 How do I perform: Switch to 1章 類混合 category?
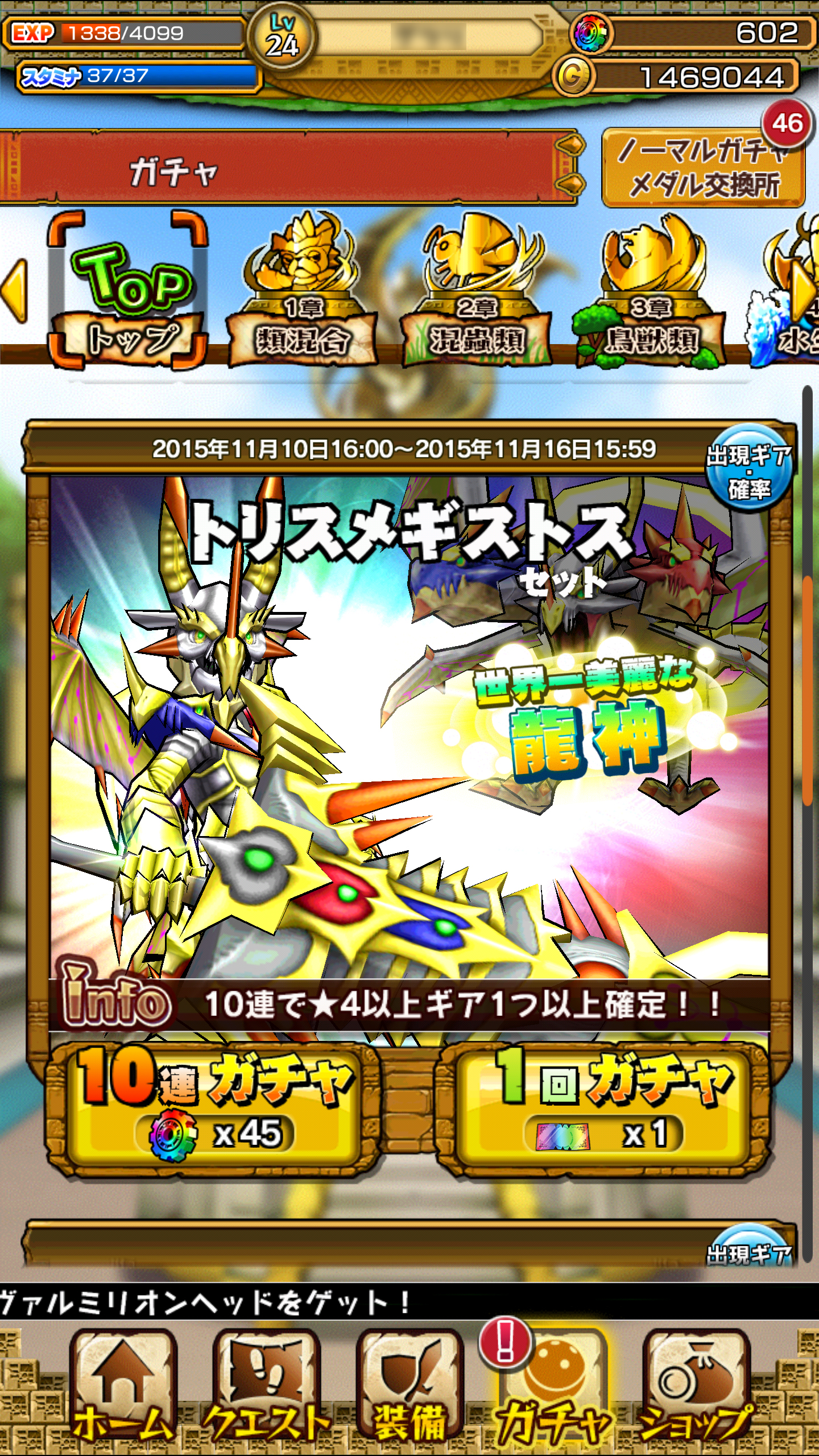coord(302,291)
